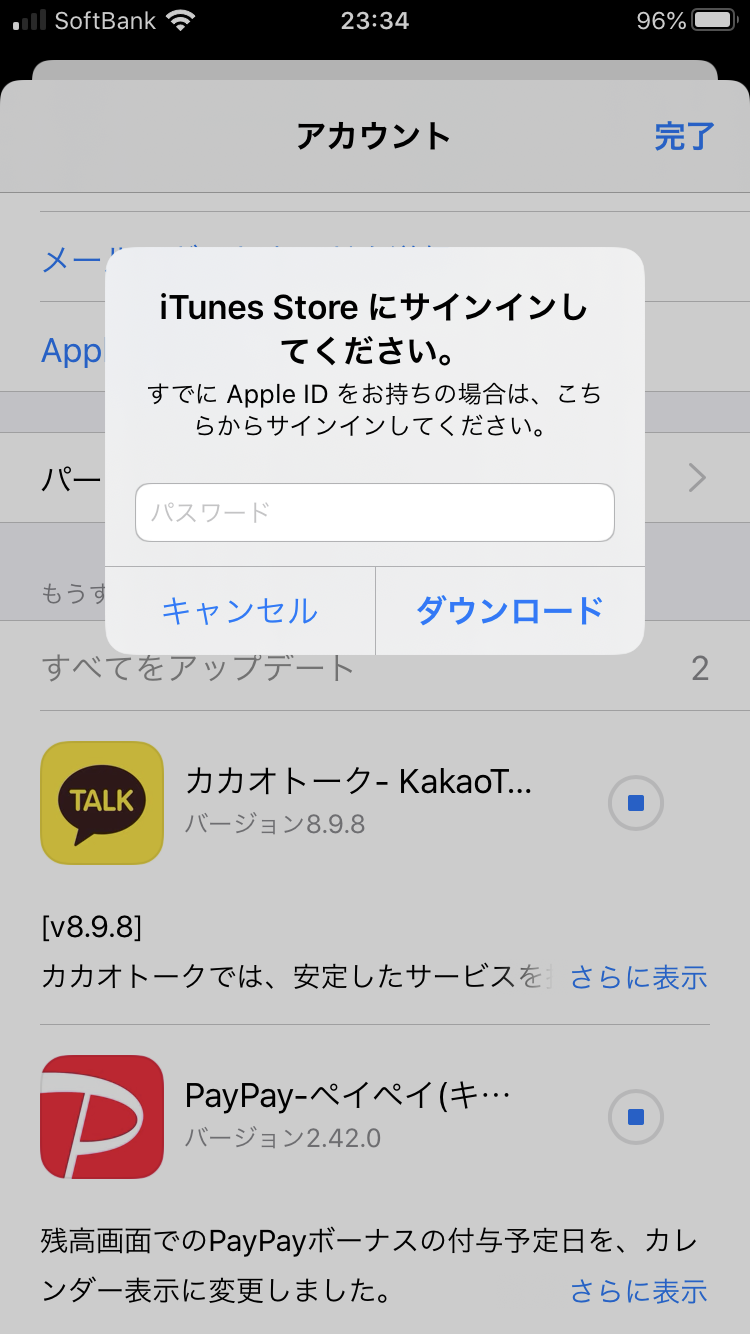Expand KakaoTalk notes with さらに表示

(x=638, y=977)
